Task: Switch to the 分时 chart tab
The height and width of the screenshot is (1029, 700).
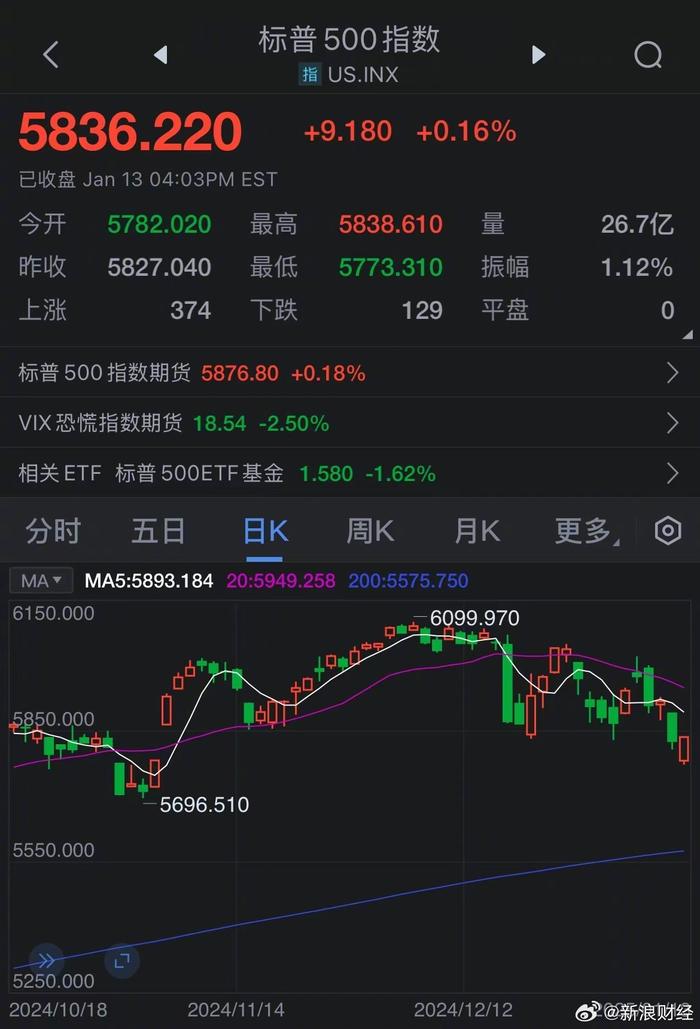Action: tap(53, 531)
